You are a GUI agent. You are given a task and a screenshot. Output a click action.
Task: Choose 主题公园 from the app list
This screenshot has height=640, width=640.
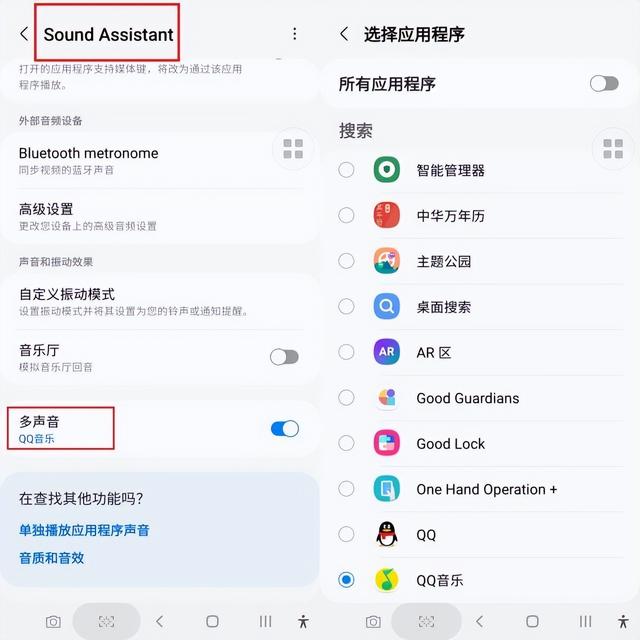click(346, 261)
